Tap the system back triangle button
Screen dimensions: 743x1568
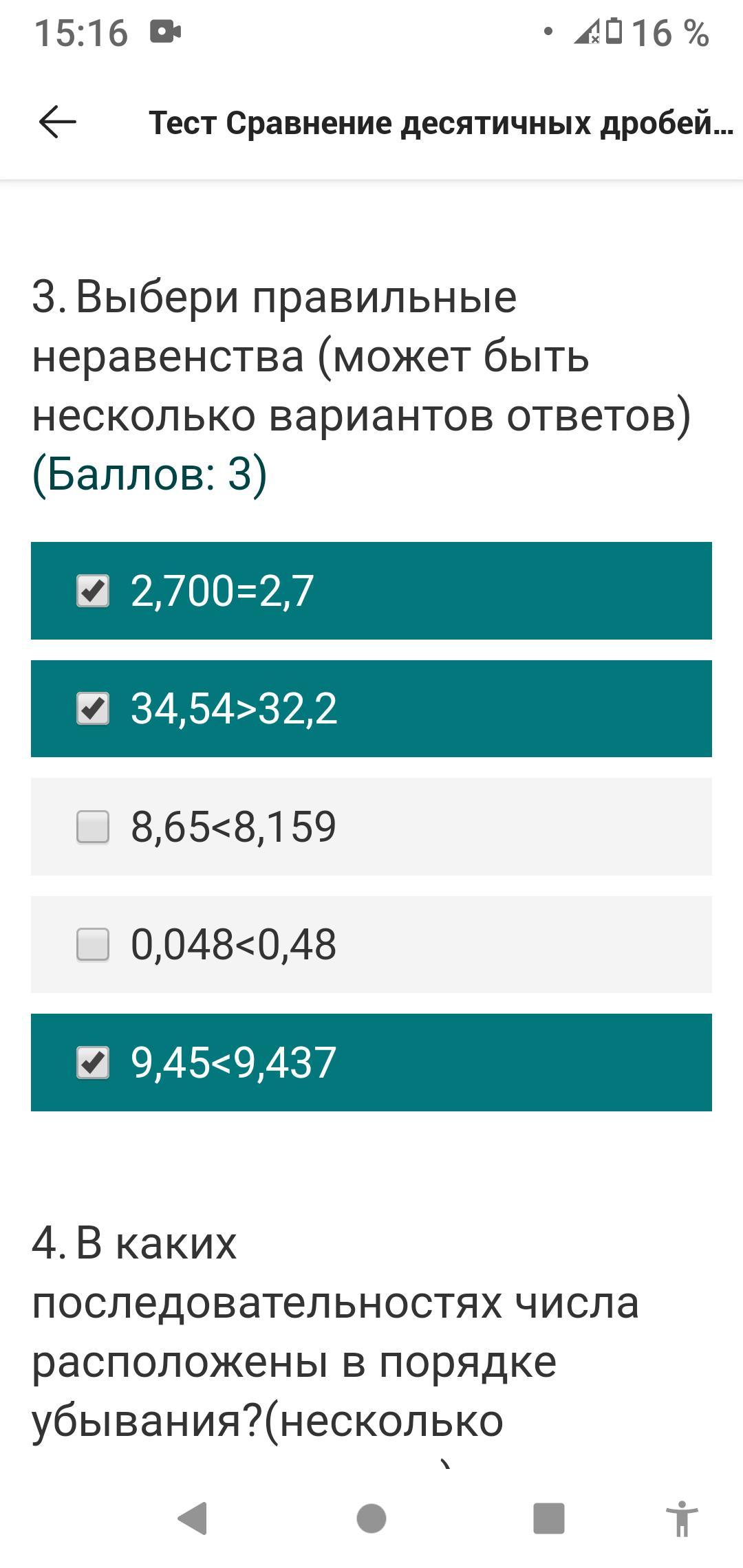(x=193, y=1518)
